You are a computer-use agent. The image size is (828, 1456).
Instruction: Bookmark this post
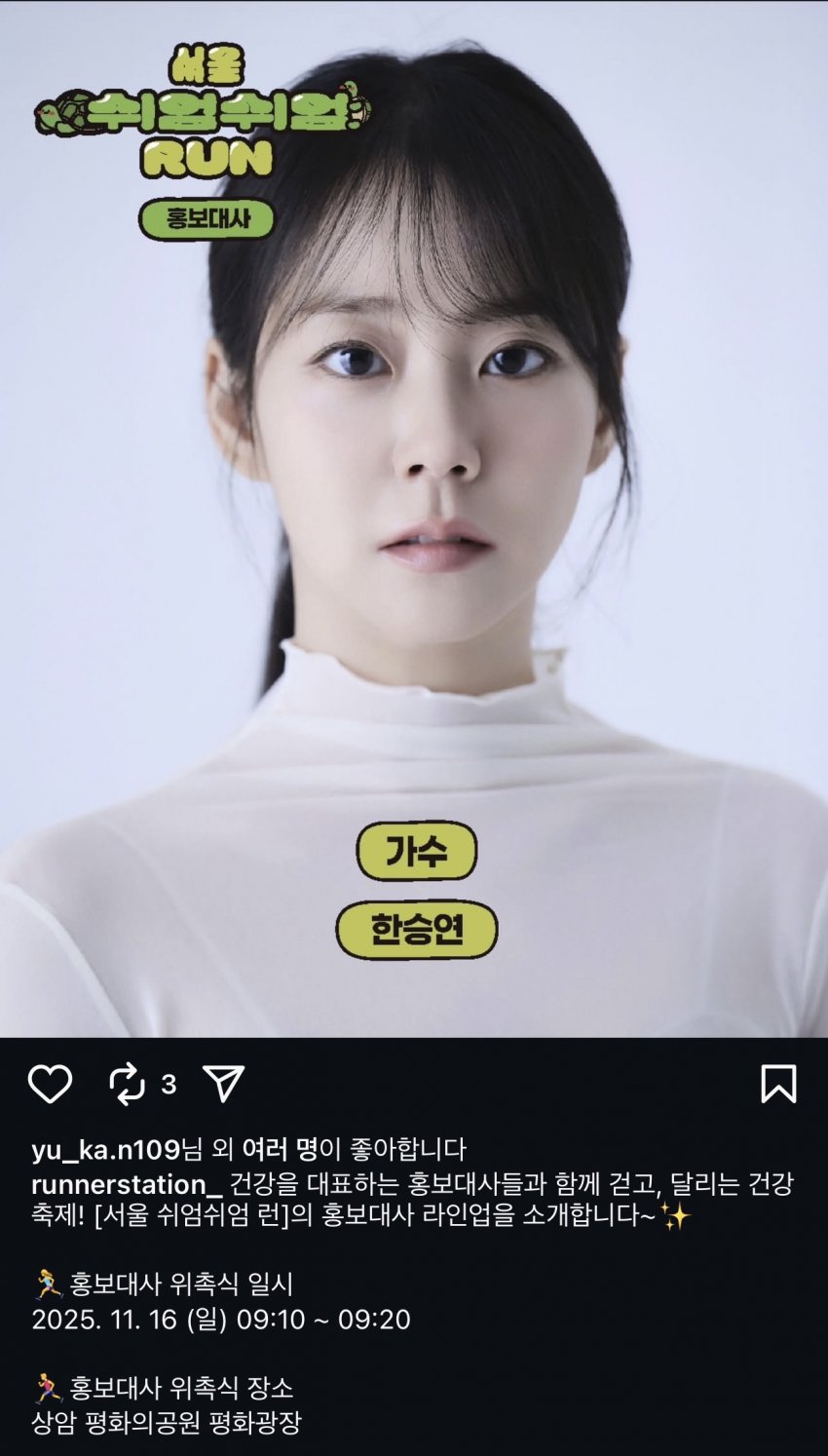pos(777,1084)
